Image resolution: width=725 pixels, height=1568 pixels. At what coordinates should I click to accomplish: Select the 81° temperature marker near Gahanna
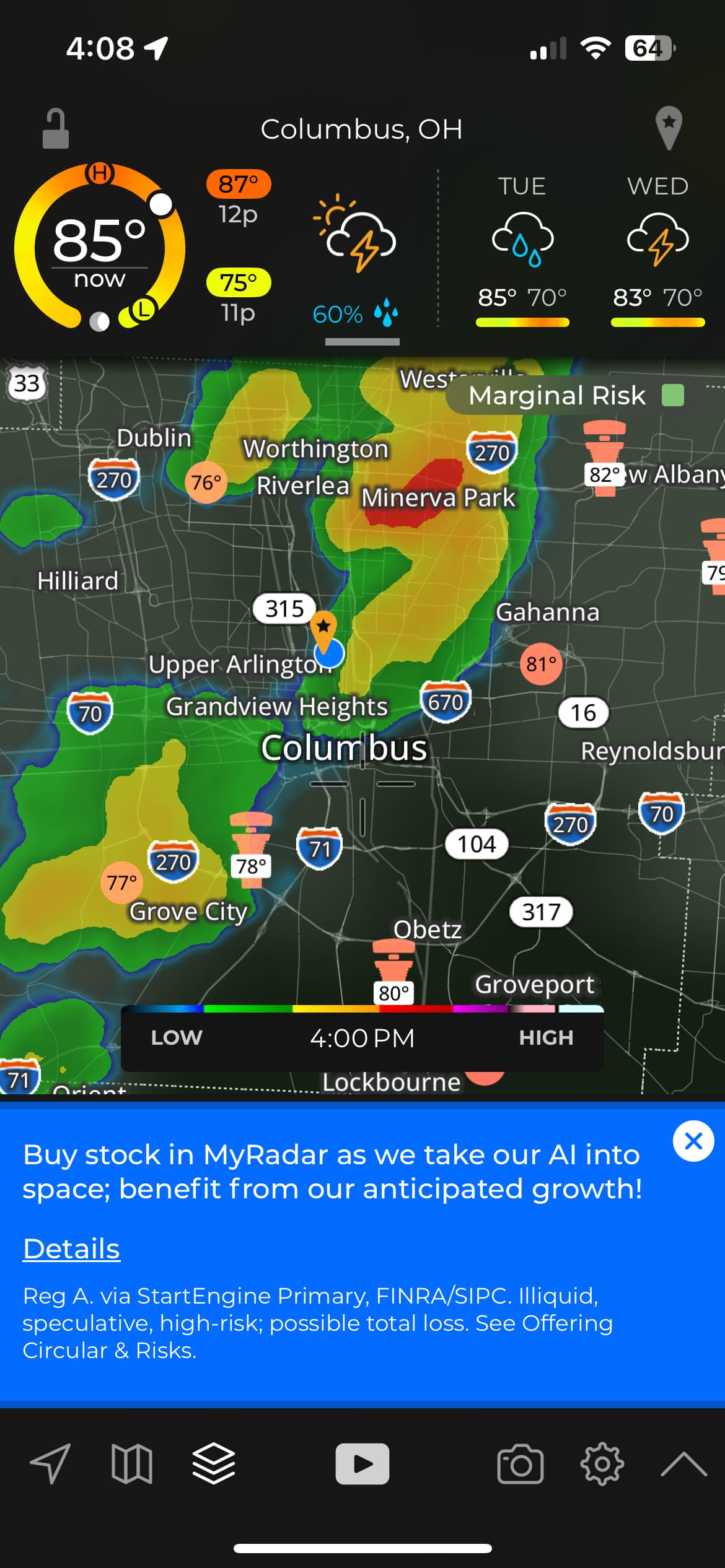[541, 664]
